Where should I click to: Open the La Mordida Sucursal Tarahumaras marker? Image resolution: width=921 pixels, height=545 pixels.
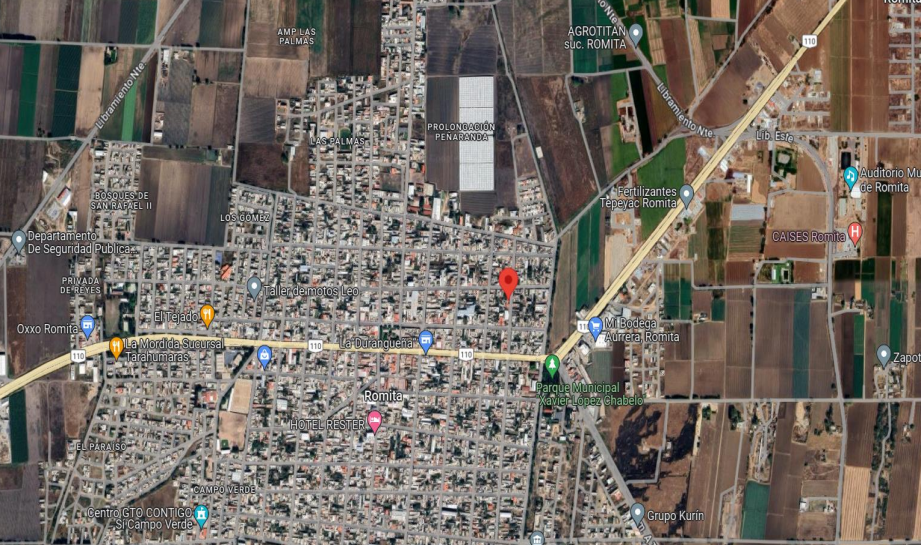[116, 348]
